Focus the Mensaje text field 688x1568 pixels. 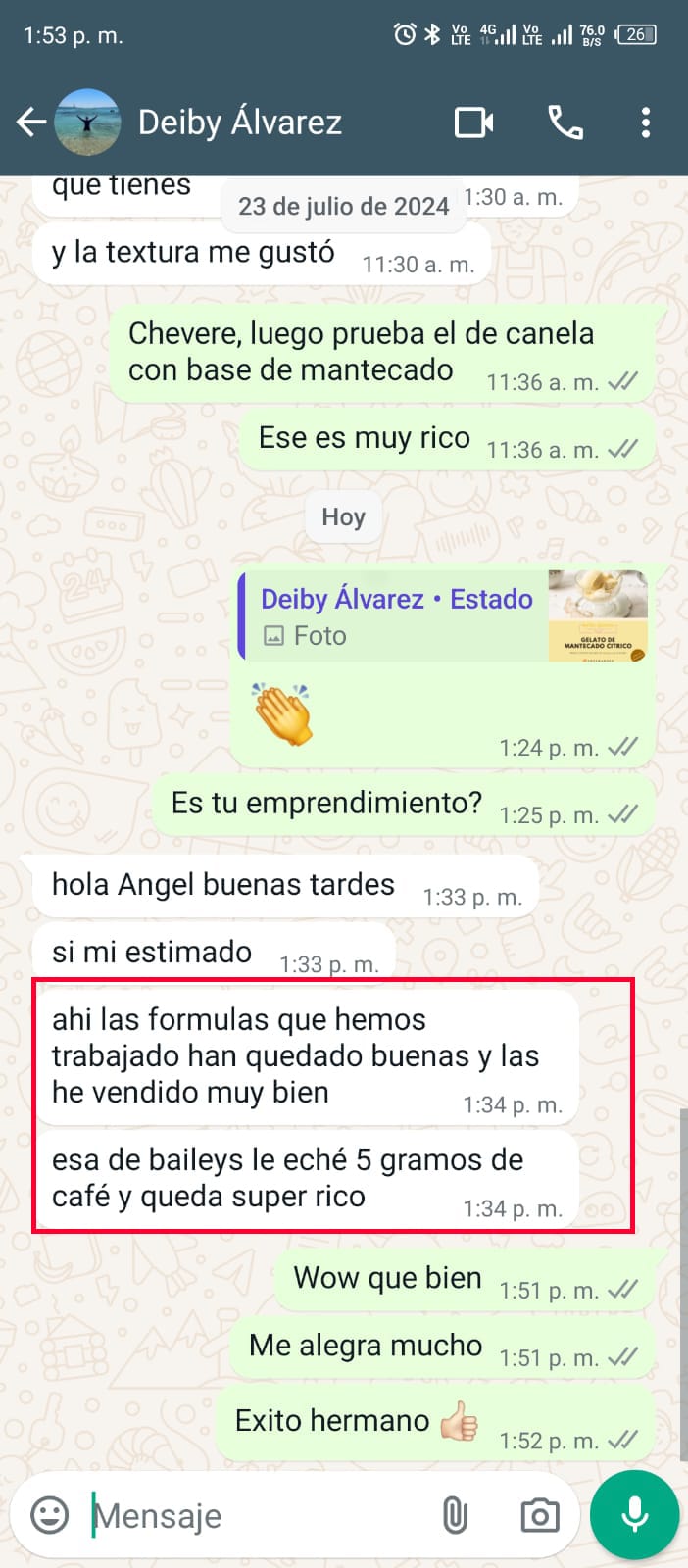coord(255,1515)
